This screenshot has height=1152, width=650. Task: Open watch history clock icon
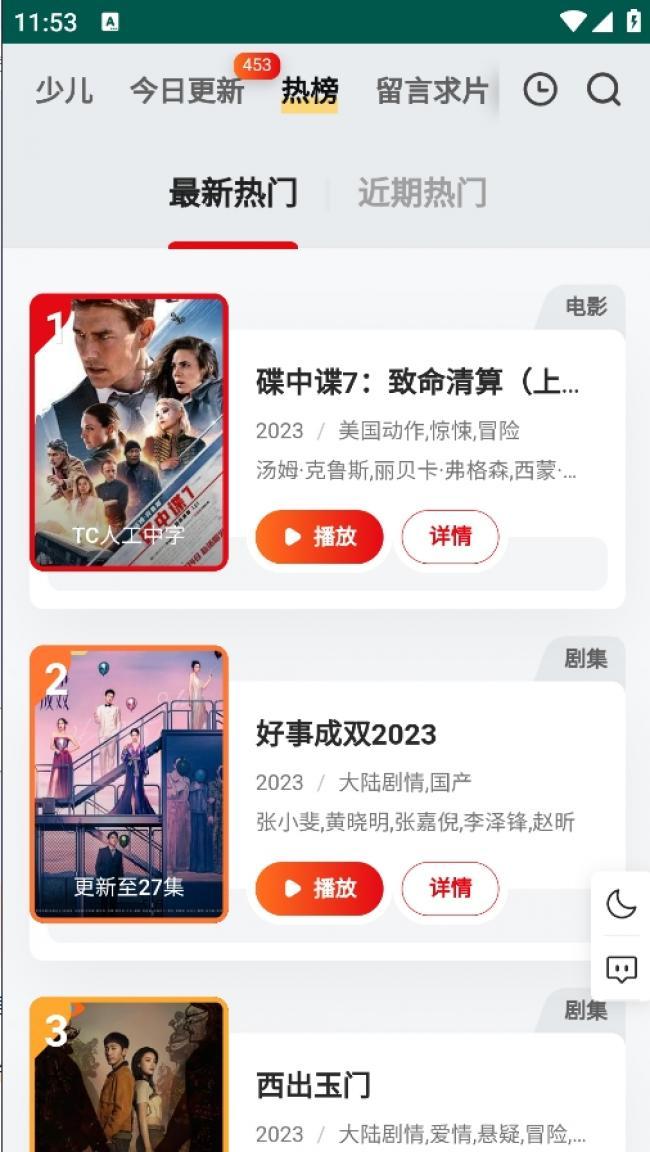pyautogui.click(x=540, y=90)
